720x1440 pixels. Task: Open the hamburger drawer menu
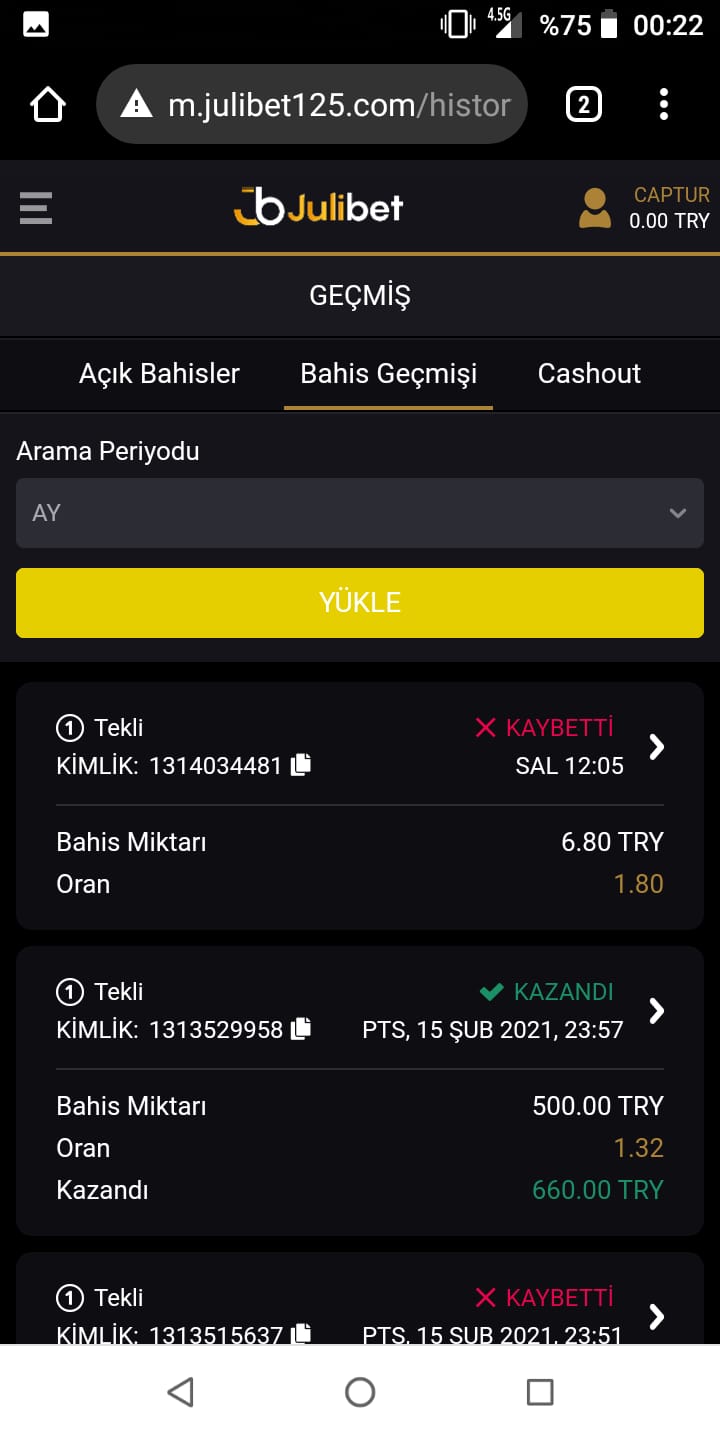[x=35, y=208]
